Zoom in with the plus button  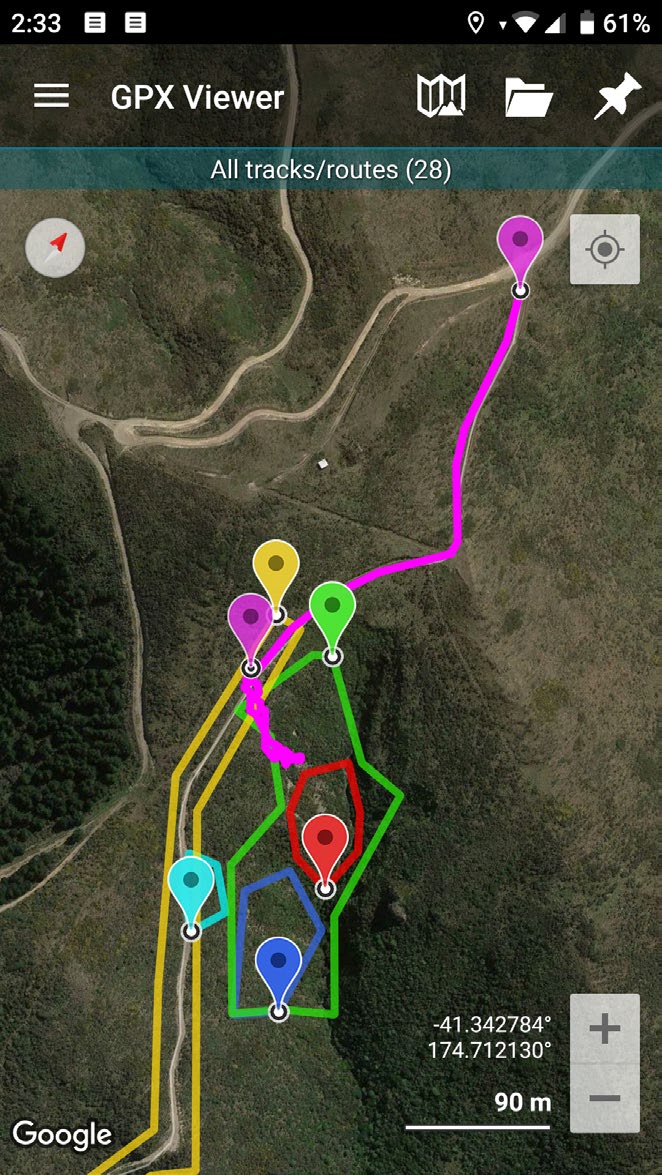tap(604, 1029)
